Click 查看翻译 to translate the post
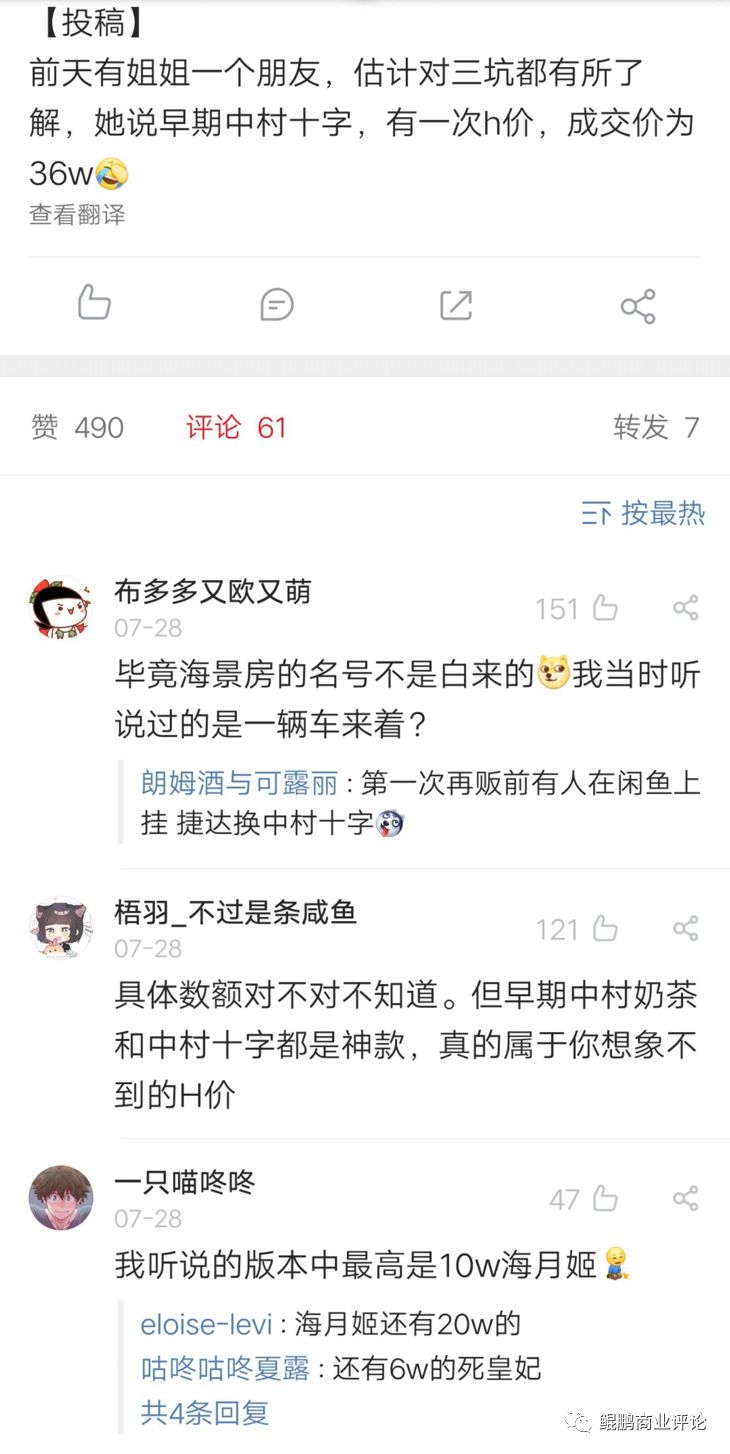 click(x=76, y=215)
